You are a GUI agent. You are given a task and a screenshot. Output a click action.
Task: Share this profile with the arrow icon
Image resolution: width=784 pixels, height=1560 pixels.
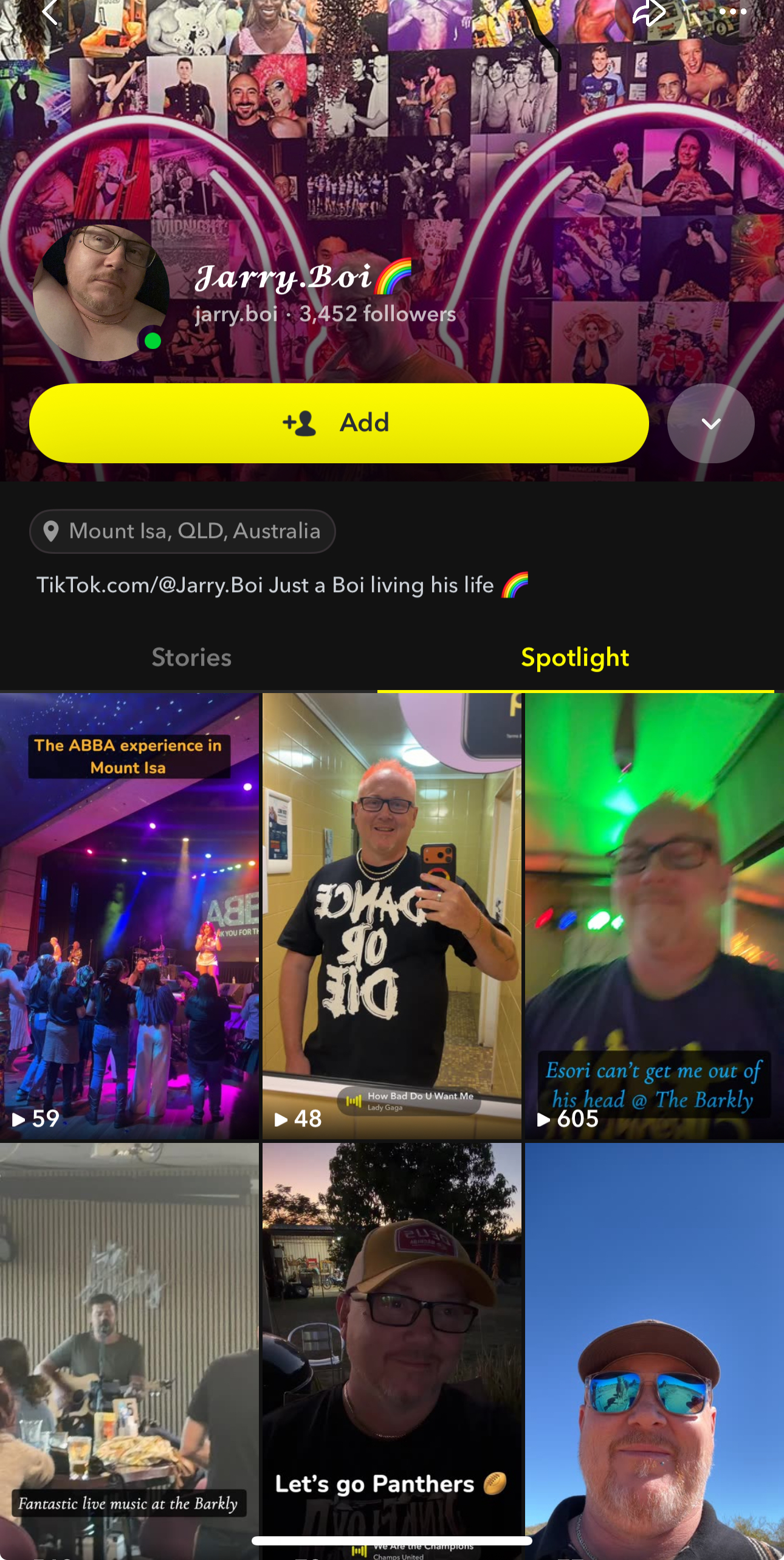point(649,13)
